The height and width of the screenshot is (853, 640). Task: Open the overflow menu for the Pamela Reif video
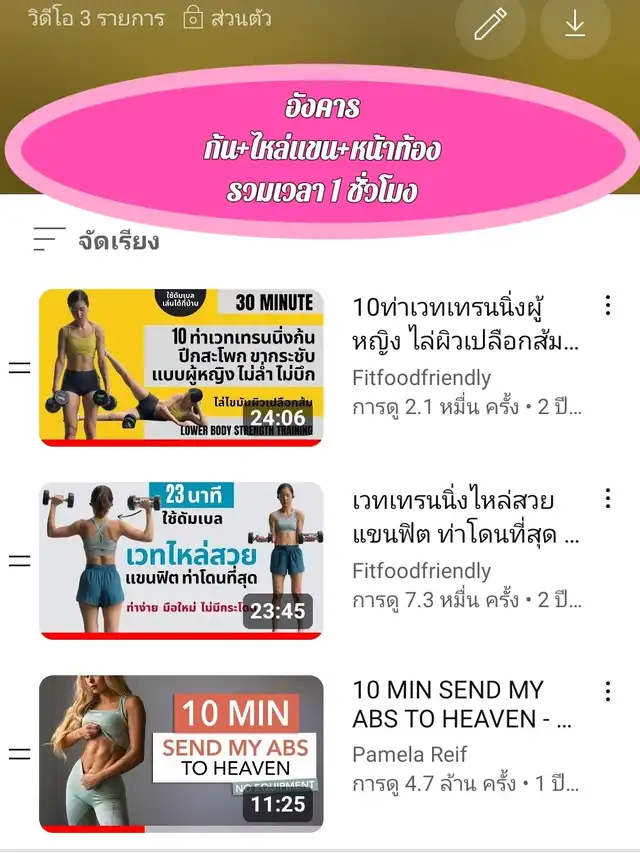pyautogui.click(x=607, y=691)
